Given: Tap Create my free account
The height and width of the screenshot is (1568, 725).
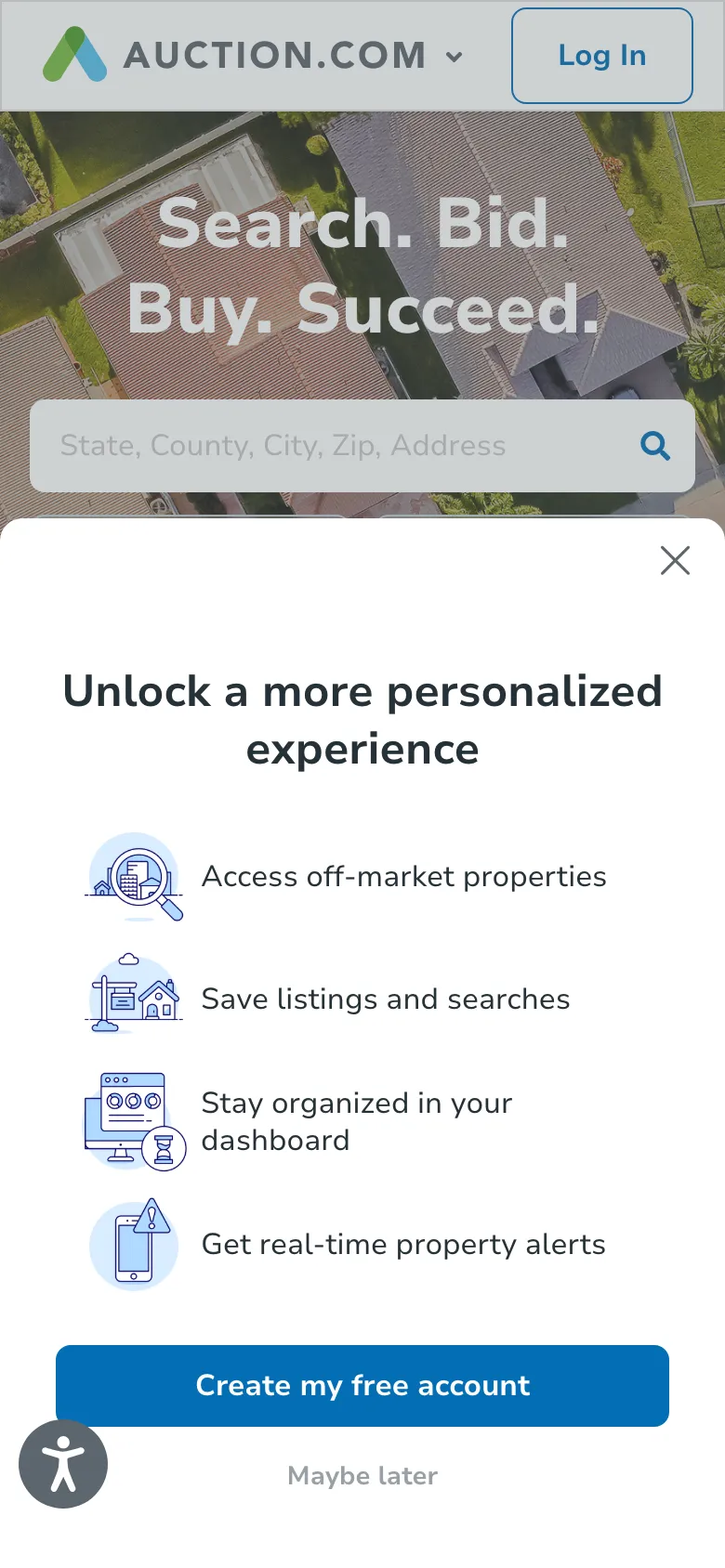Looking at the screenshot, I should click(362, 1385).
